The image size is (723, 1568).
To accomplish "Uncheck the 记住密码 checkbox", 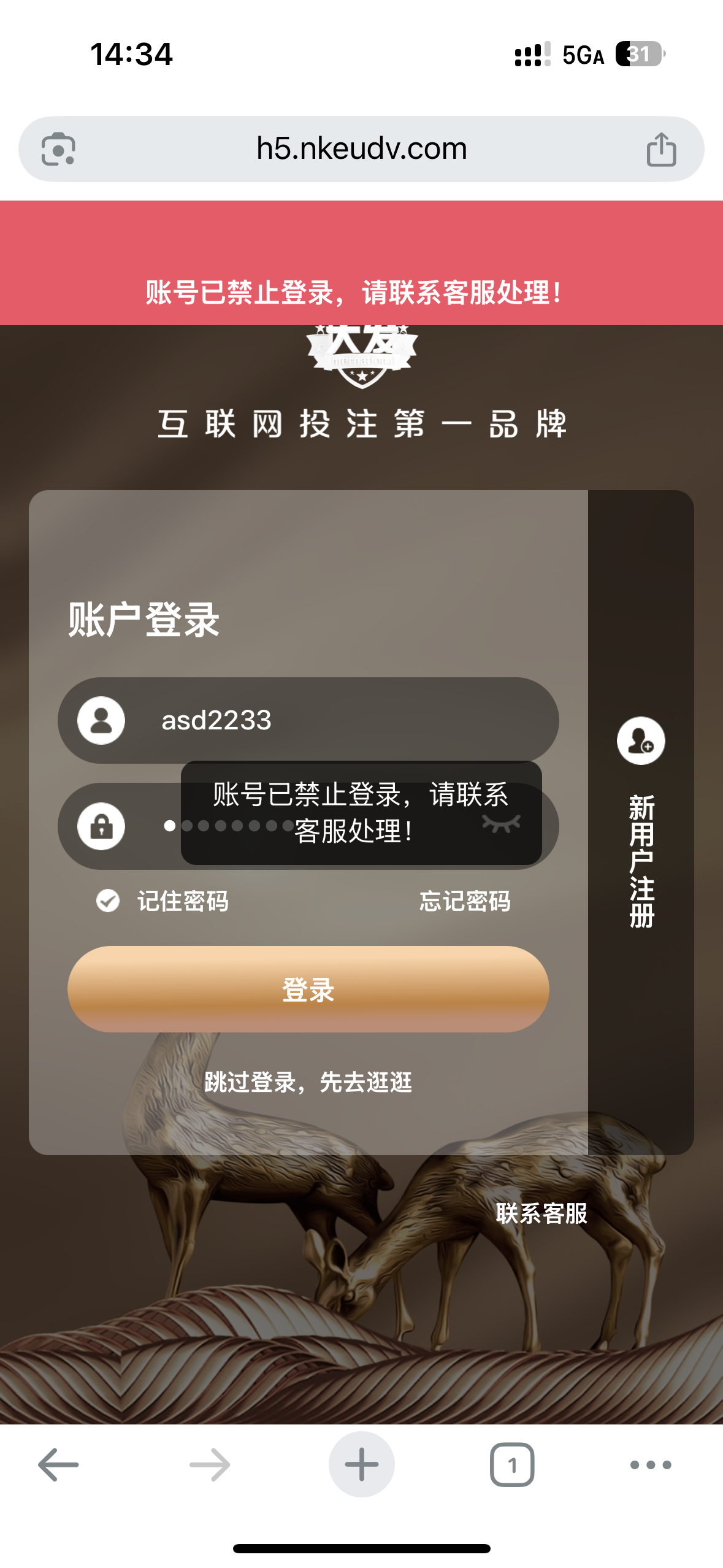I will [109, 901].
